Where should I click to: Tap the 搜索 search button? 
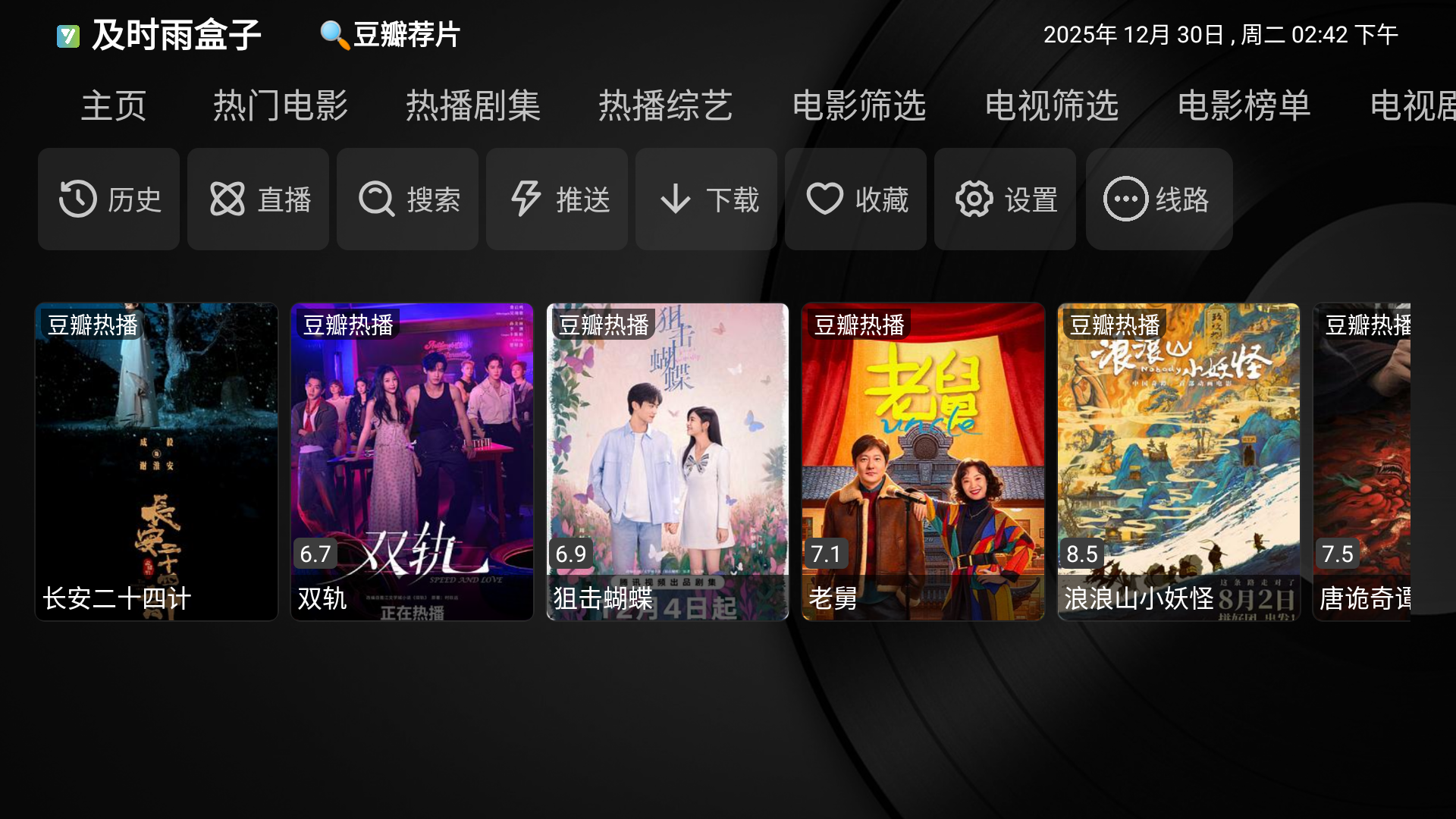(408, 199)
